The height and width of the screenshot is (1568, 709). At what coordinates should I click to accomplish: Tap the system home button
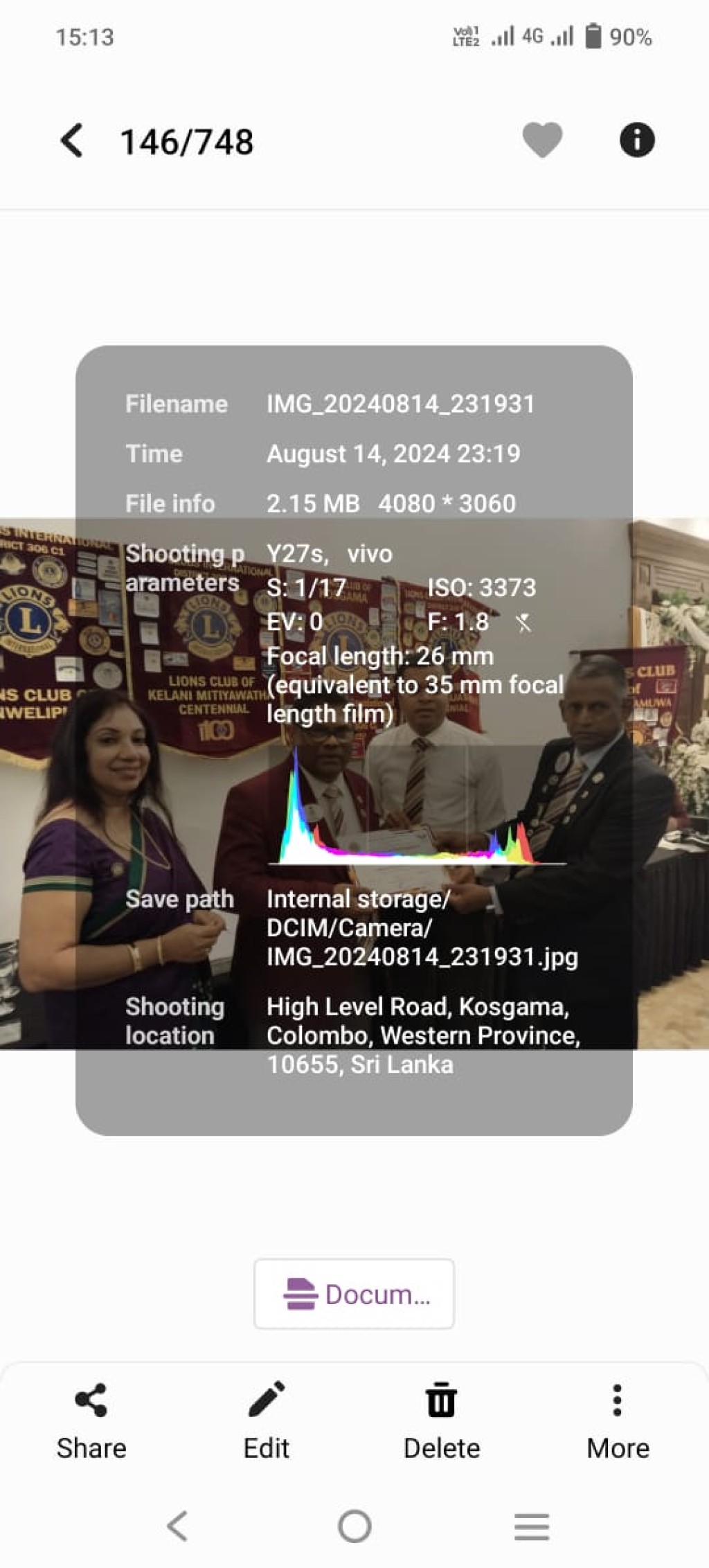tap(354, 1526)
